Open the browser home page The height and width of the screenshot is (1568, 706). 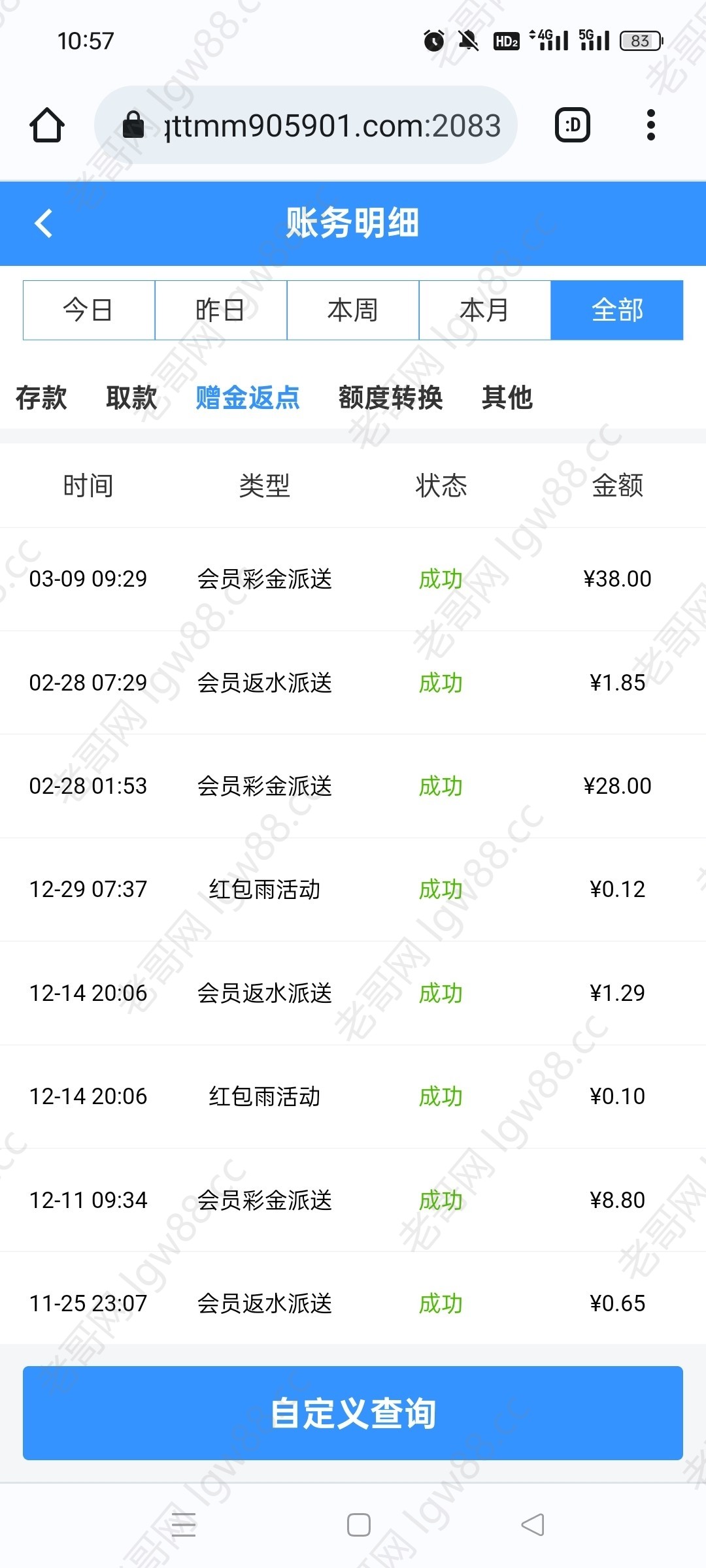point(47,125)
